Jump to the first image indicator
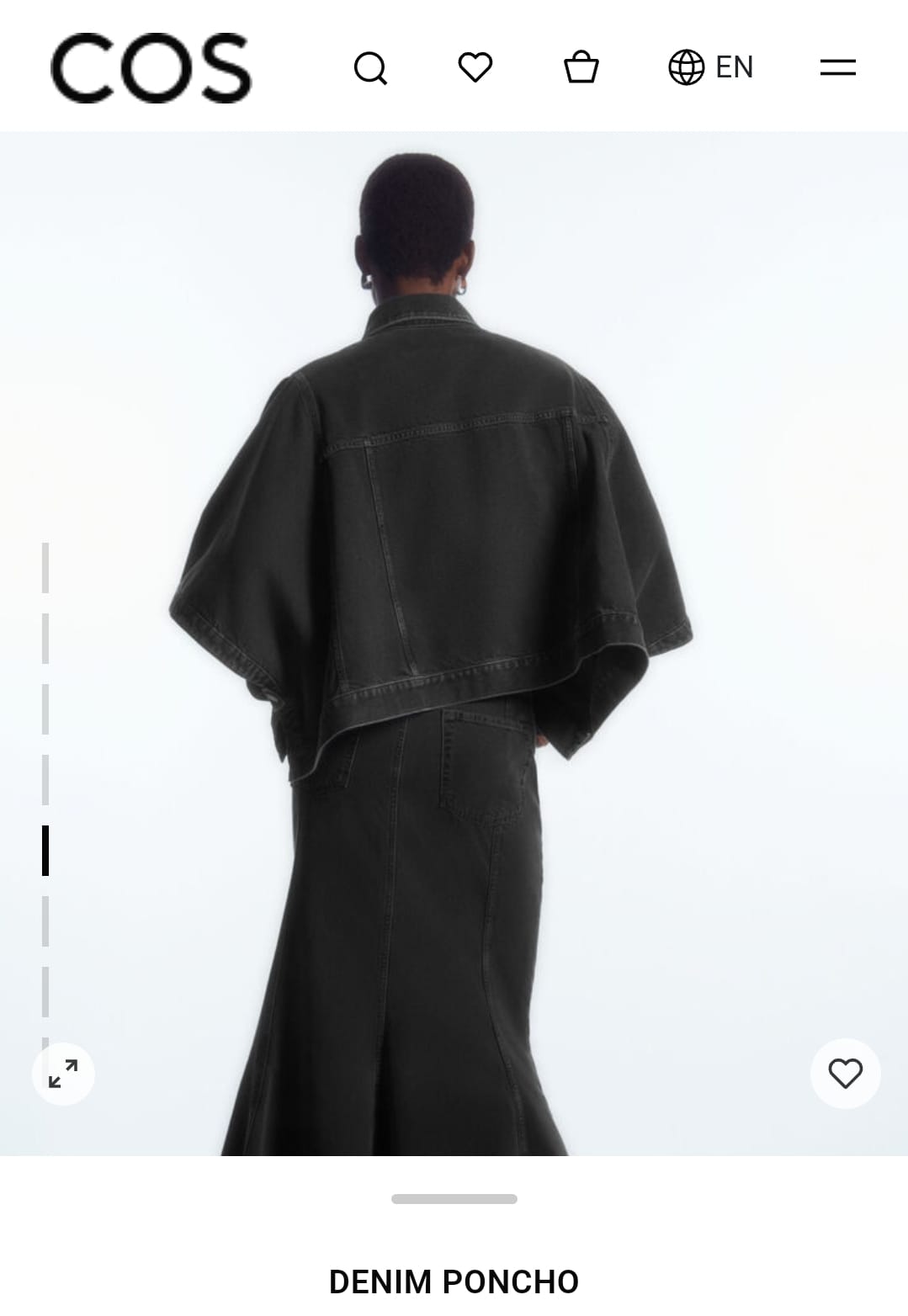Image resolution: width=908 pixels, height=1316 pixels. coord(45,568)
